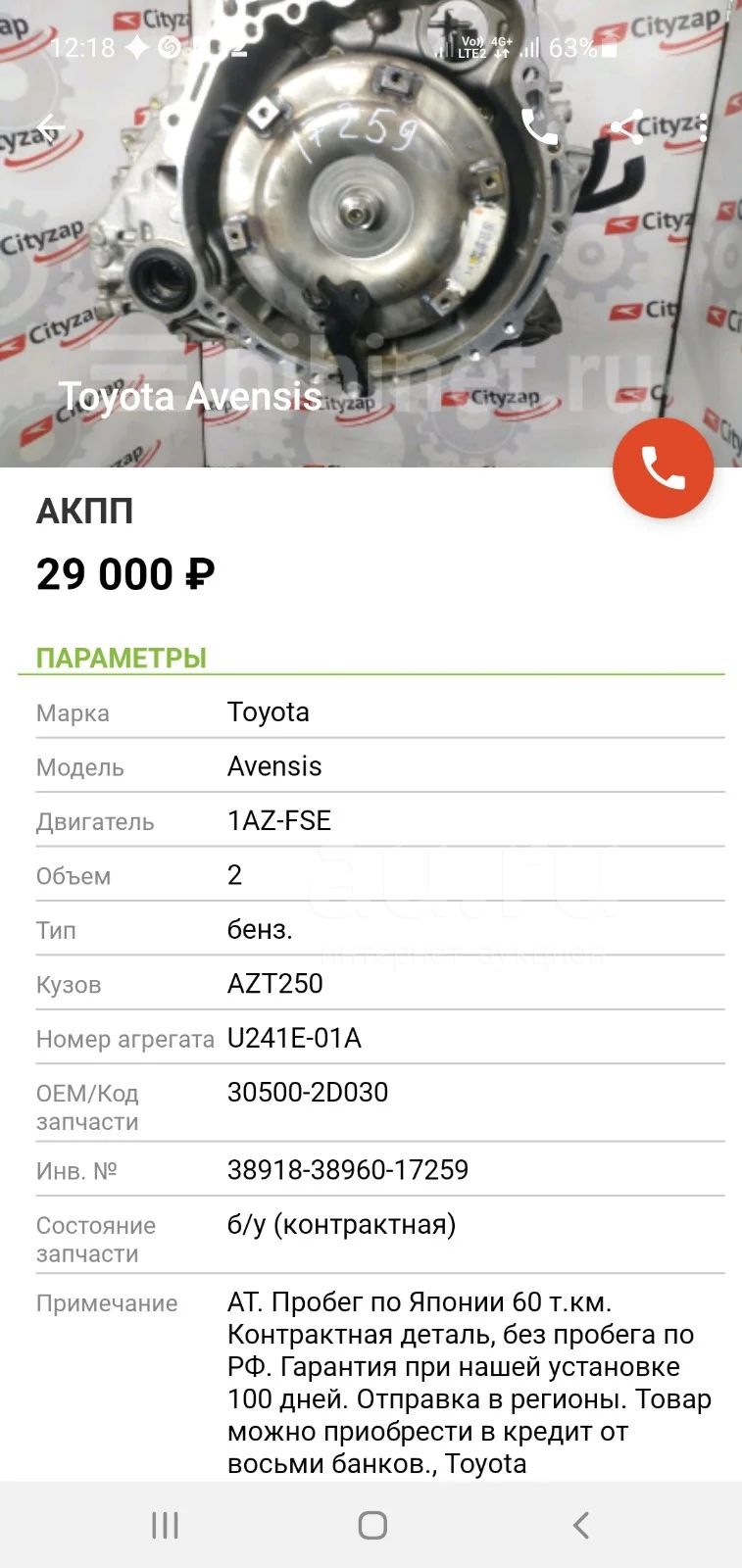Screen dimensions: 742x1568
Task: Open the Toyota Avensis gearbox photo
Action: [371, 233]
